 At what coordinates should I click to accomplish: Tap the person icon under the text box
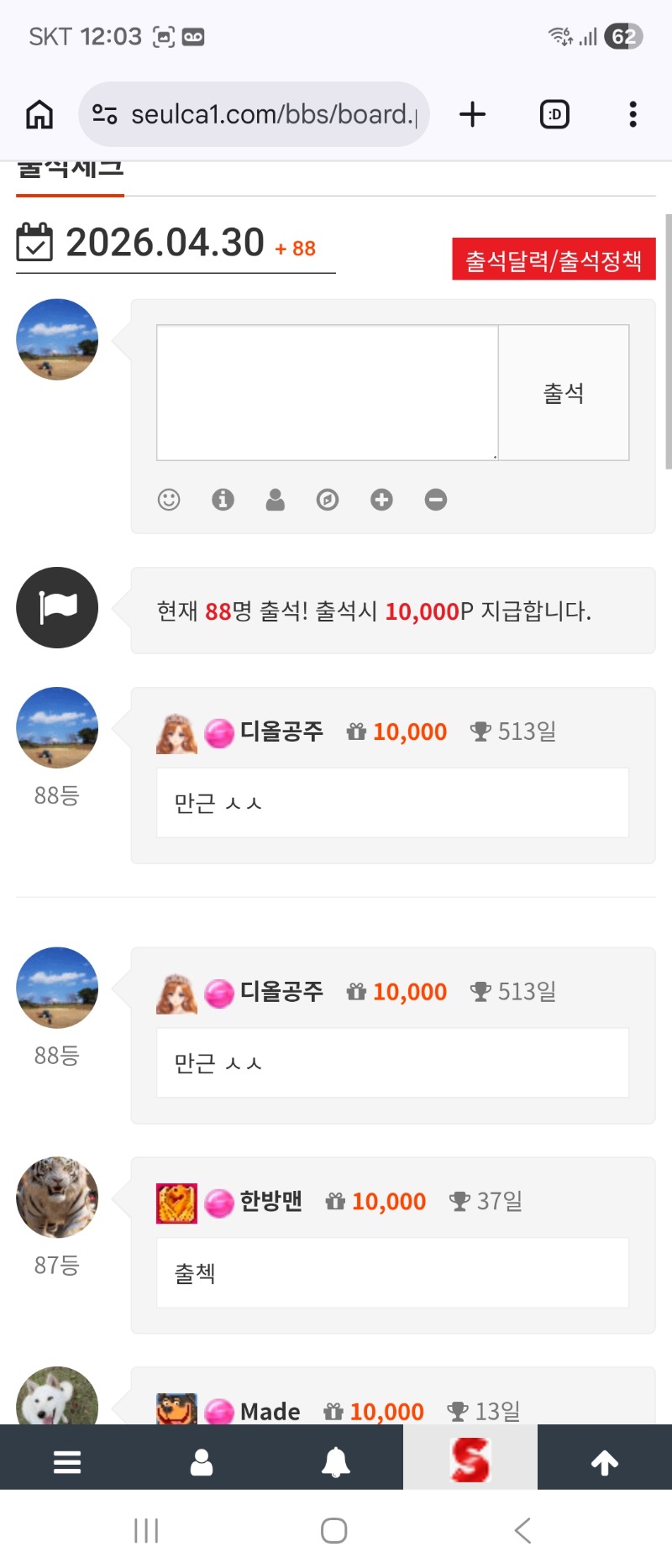[x=276, y=500]
